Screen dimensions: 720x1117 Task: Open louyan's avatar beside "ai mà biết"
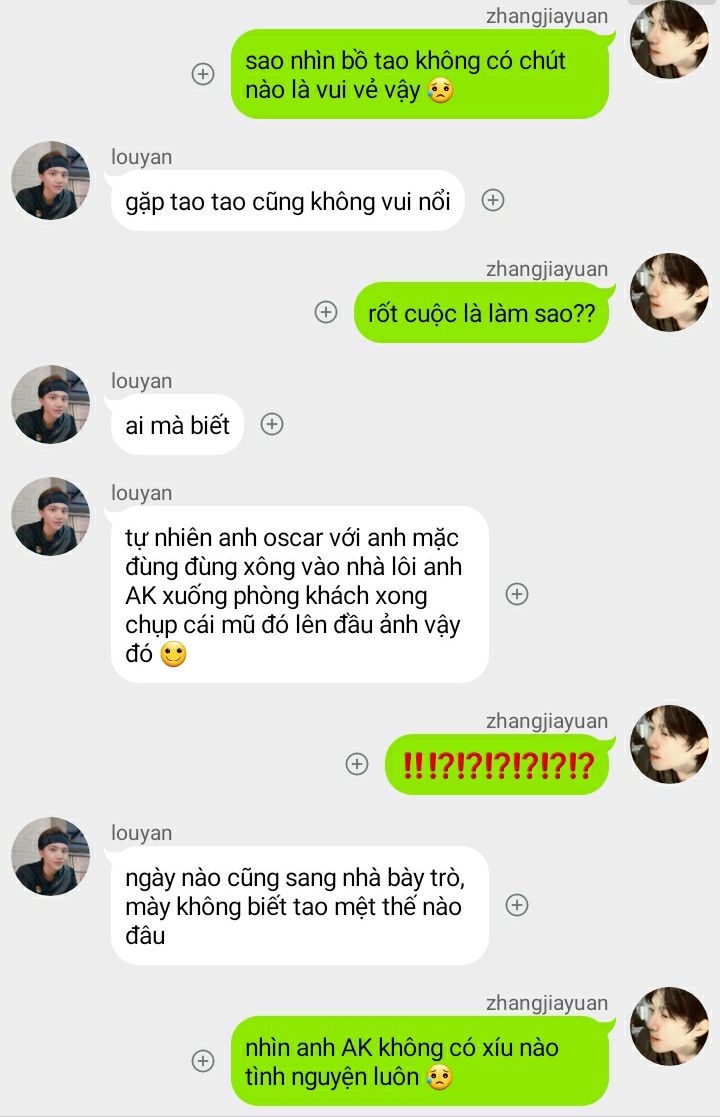point(50,405)
